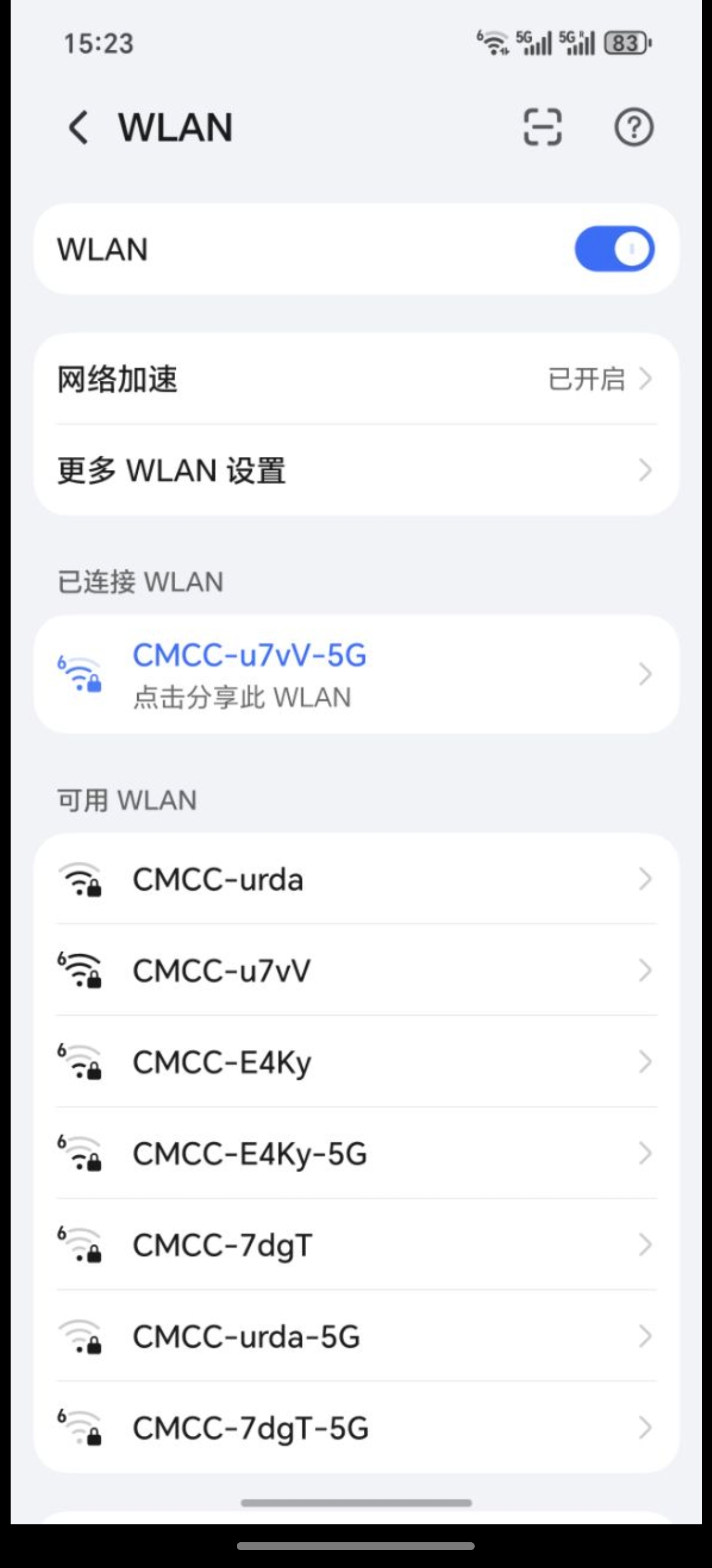Toggle the WLAN switch off
The image size is (712, 1568).
click(616, 248)
